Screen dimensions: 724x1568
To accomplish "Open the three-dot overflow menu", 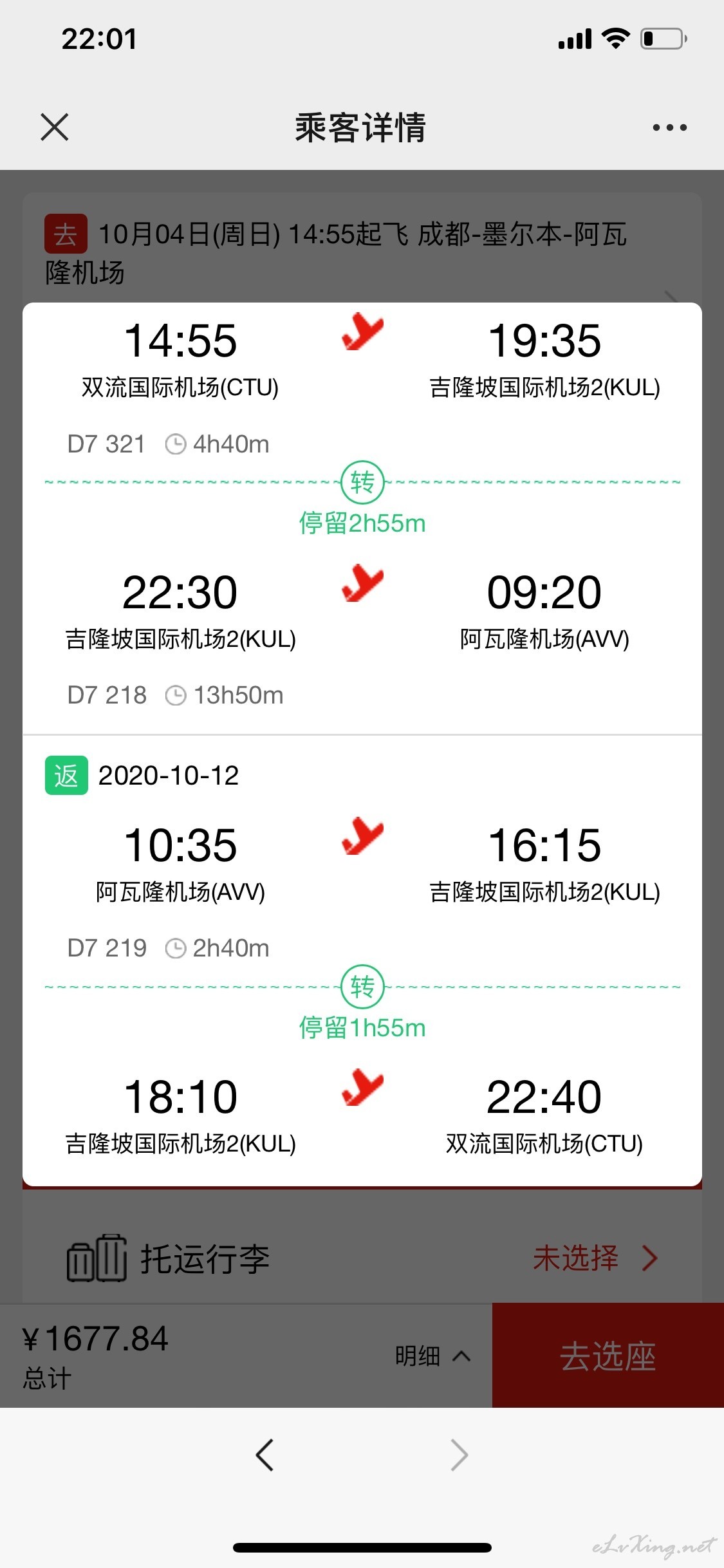I will click(x=669, y=127).
